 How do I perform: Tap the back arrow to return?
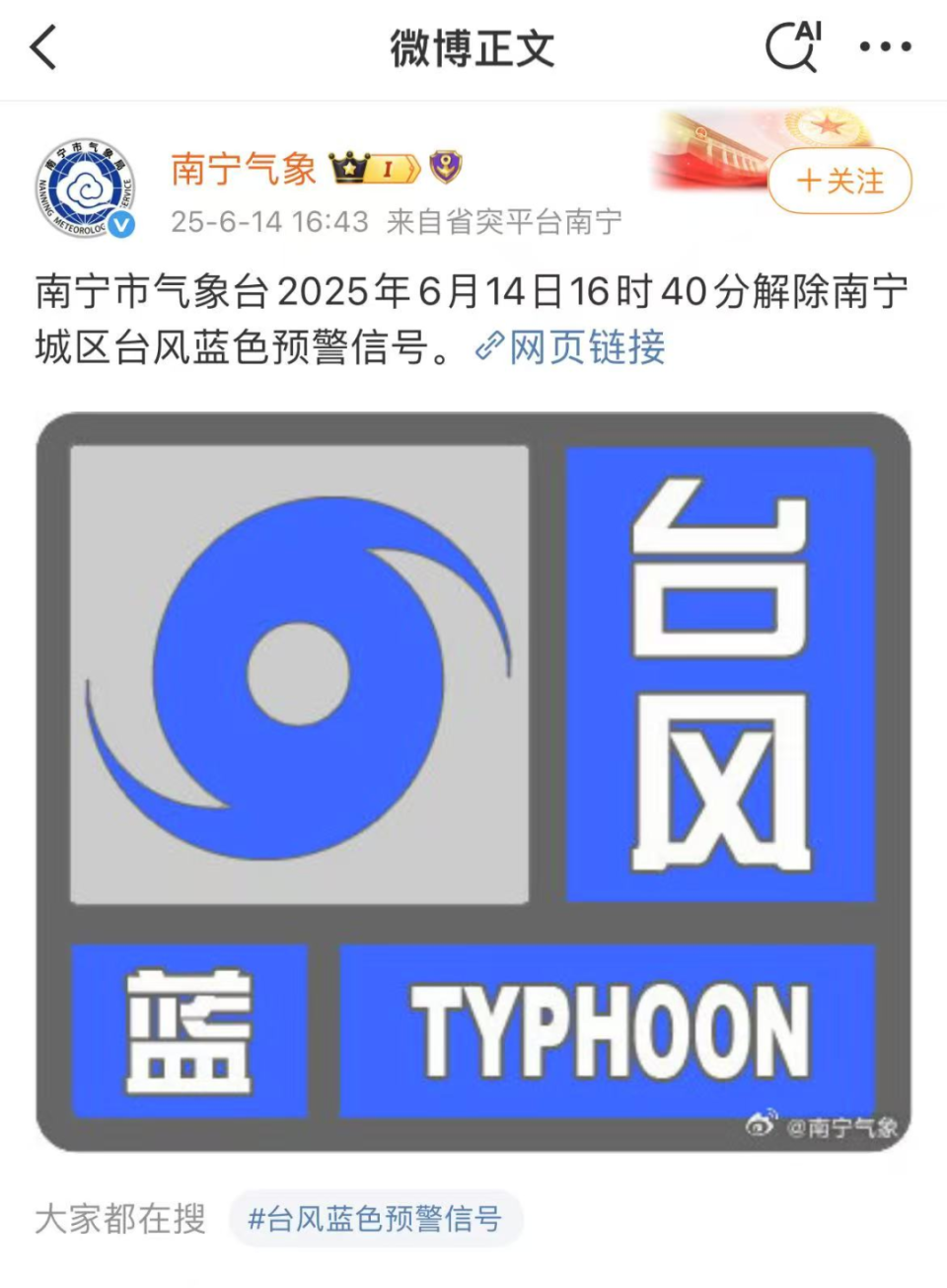[43, 45]
